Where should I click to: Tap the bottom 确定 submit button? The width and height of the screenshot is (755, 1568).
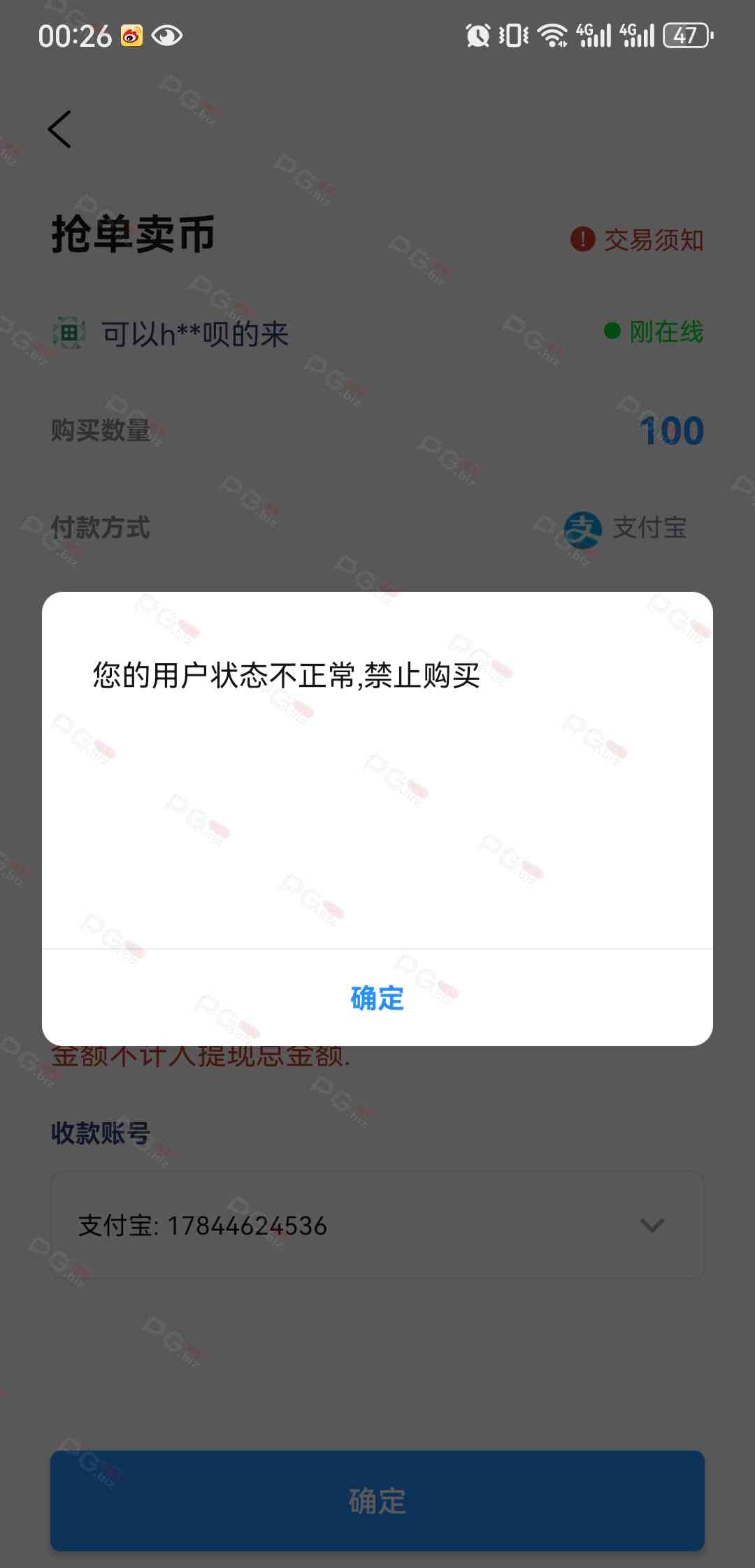tap(377, 1500)
